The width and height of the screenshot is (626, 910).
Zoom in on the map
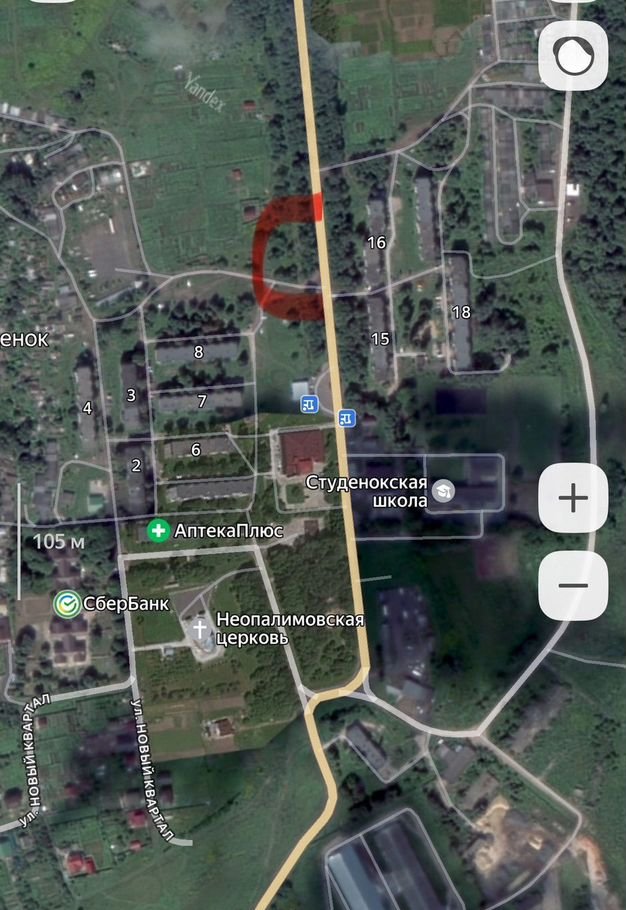(x=573, y=498)
